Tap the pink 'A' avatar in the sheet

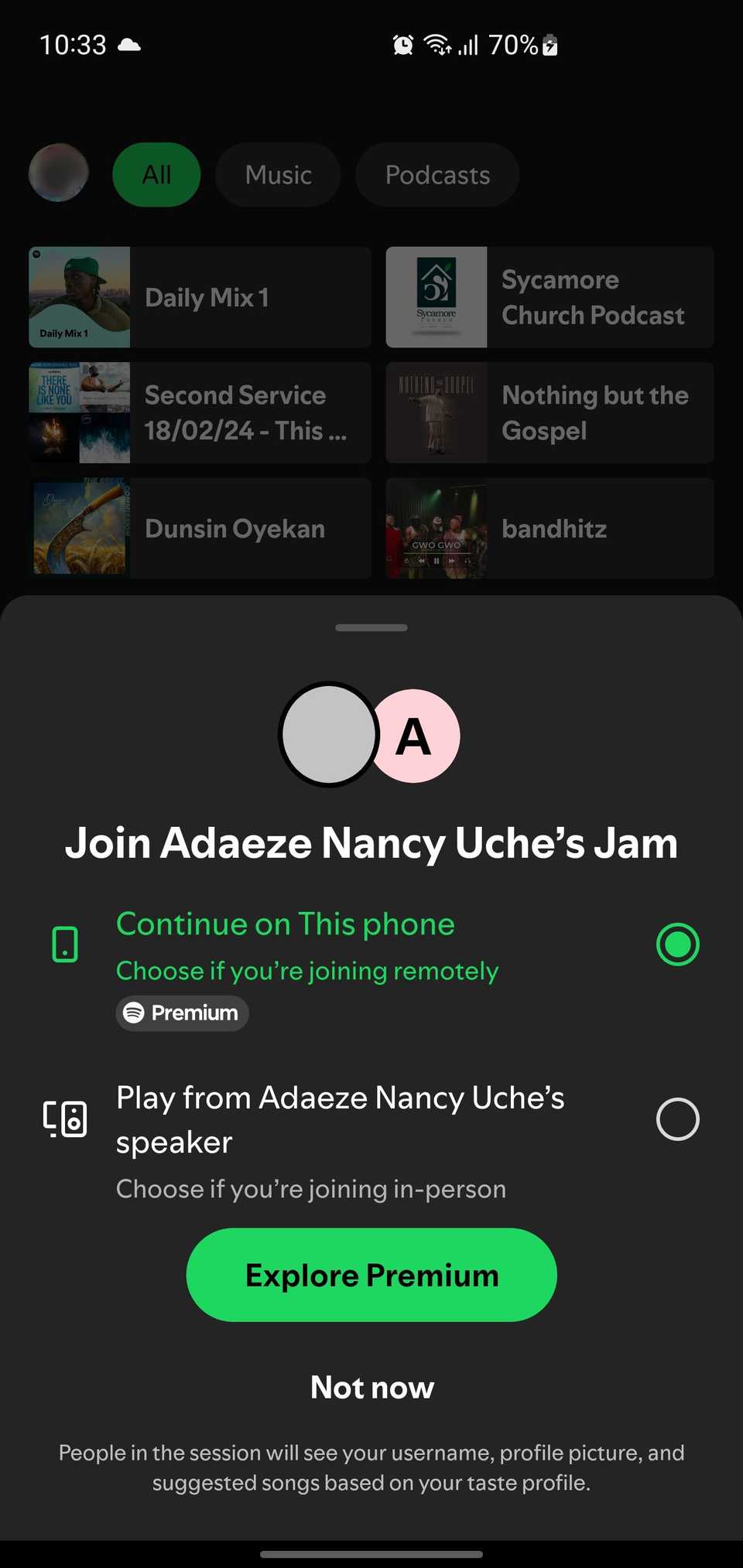[x=416, y=736]
